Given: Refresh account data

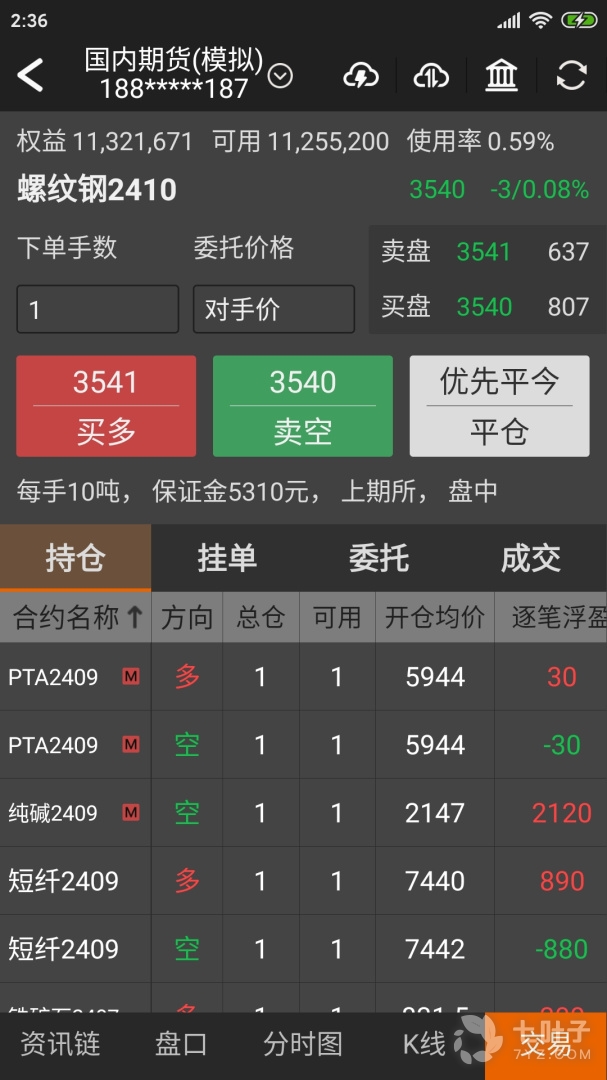Looking at the screenshot, I should coord(571,75).
